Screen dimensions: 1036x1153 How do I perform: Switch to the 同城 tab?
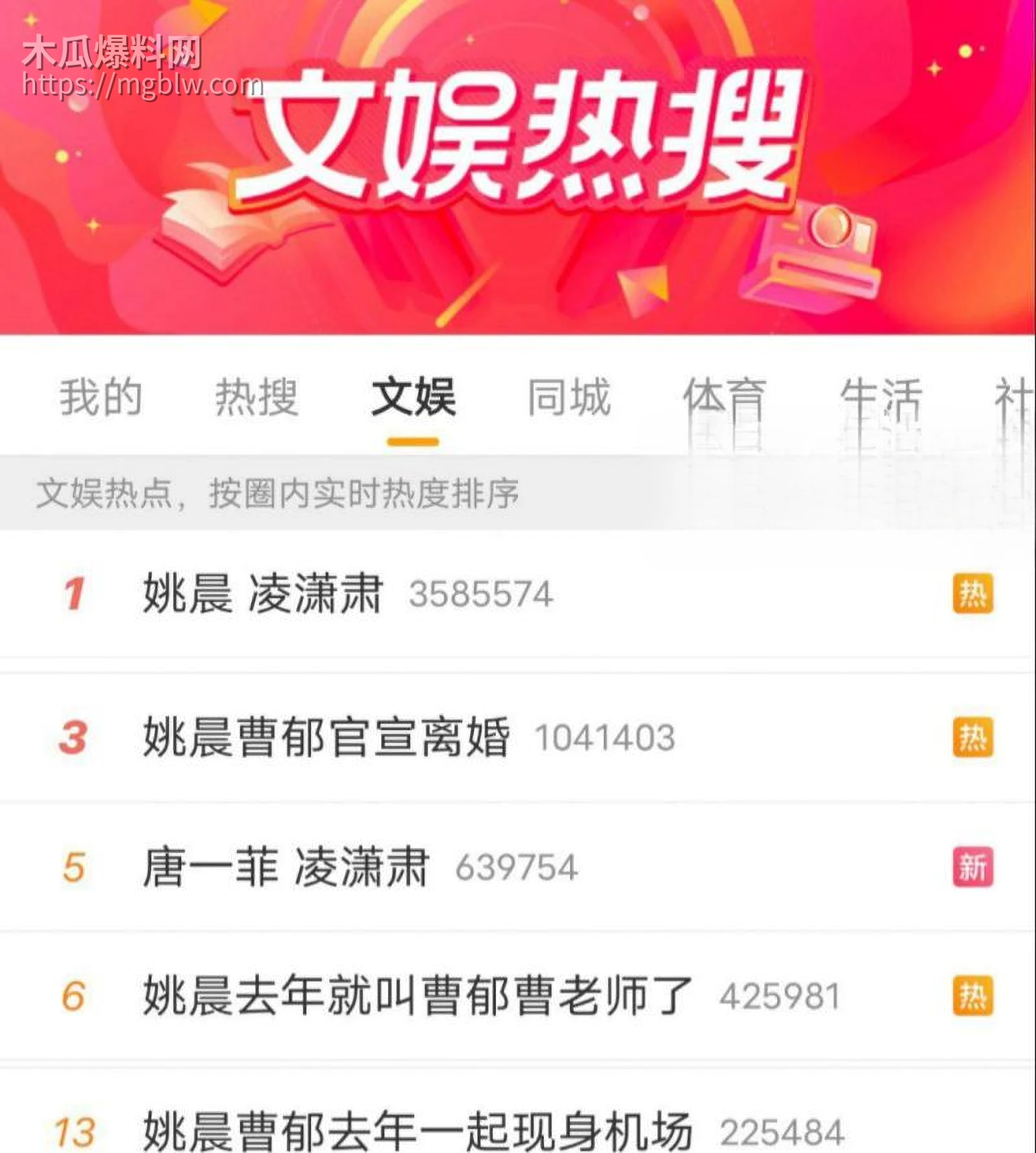[x=569, y=397]
